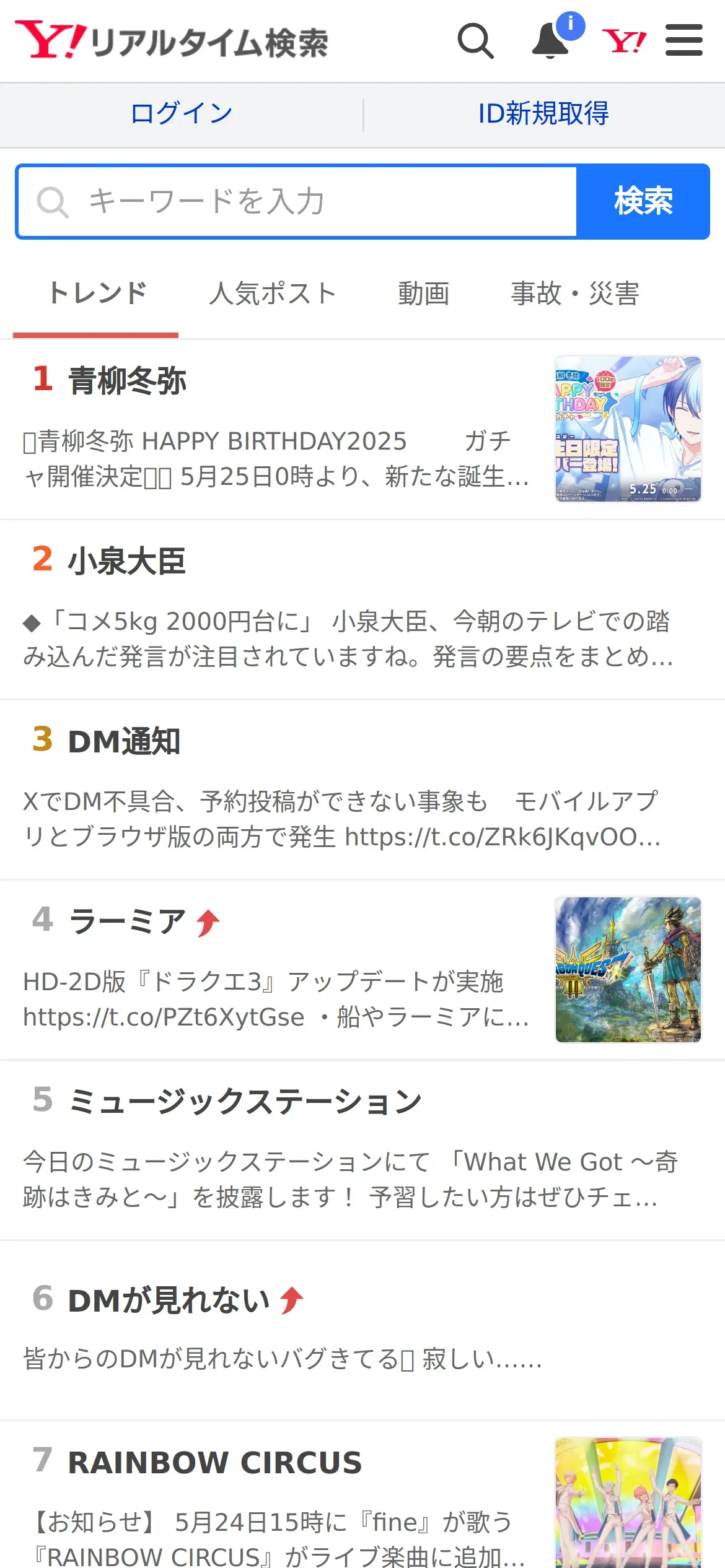This screenshot has height=1568, width=725.
Task: View the ミュージックステーション trend
Action: click(x=245, y=1102)
